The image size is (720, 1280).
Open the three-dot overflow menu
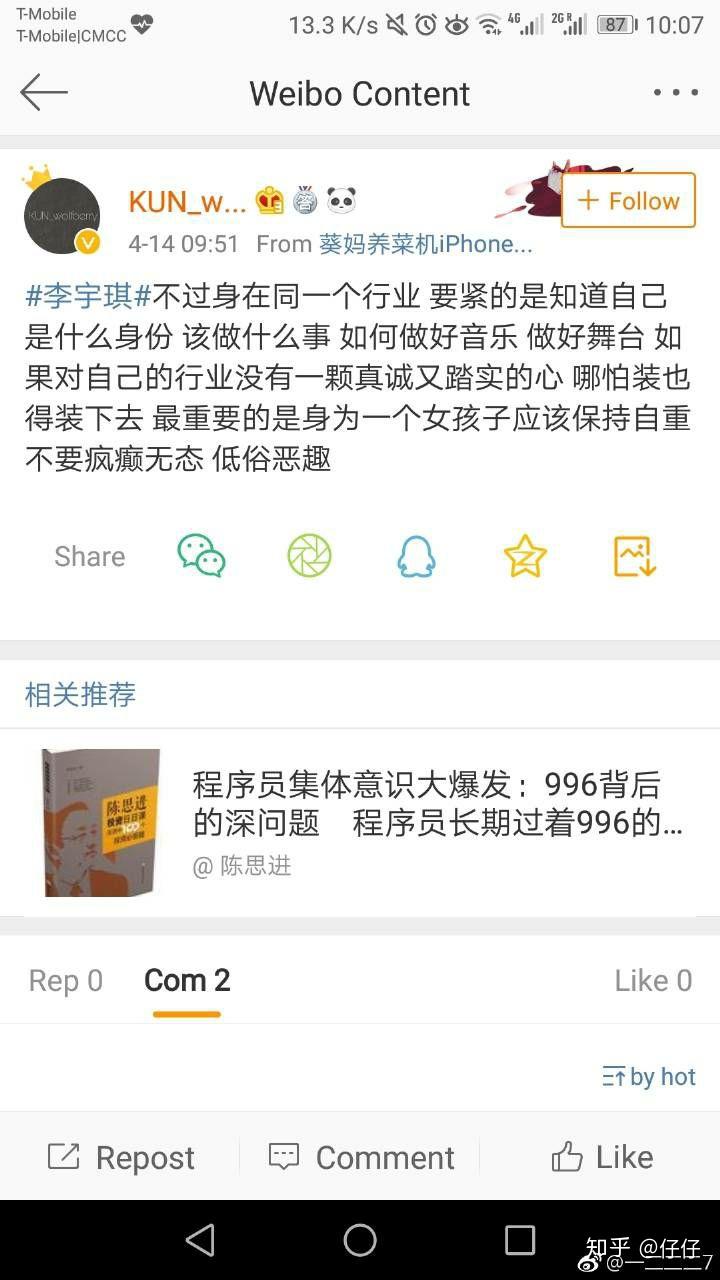[x=675, y=93]
